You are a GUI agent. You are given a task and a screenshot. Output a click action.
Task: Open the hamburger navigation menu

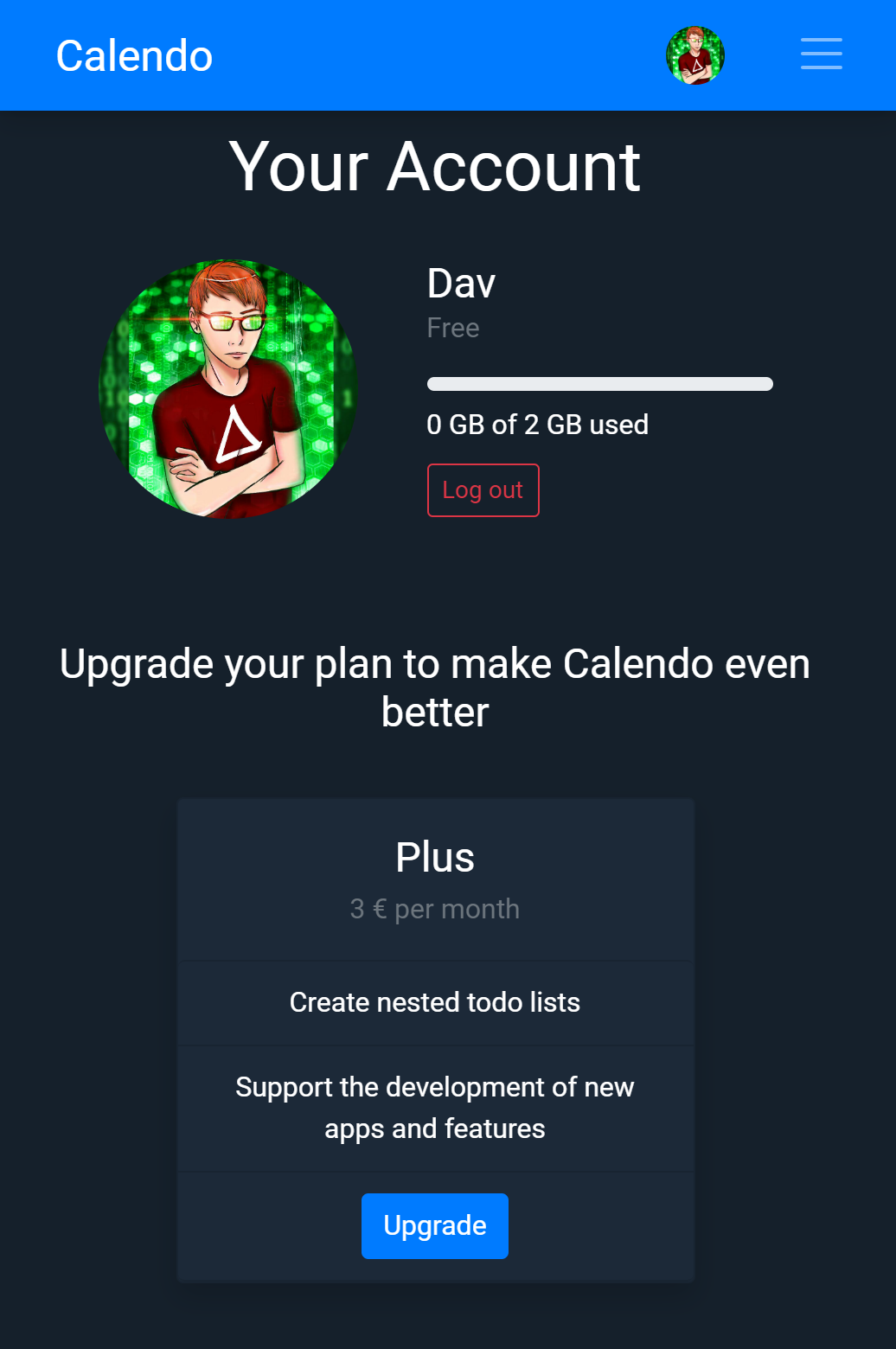point(821,54)
